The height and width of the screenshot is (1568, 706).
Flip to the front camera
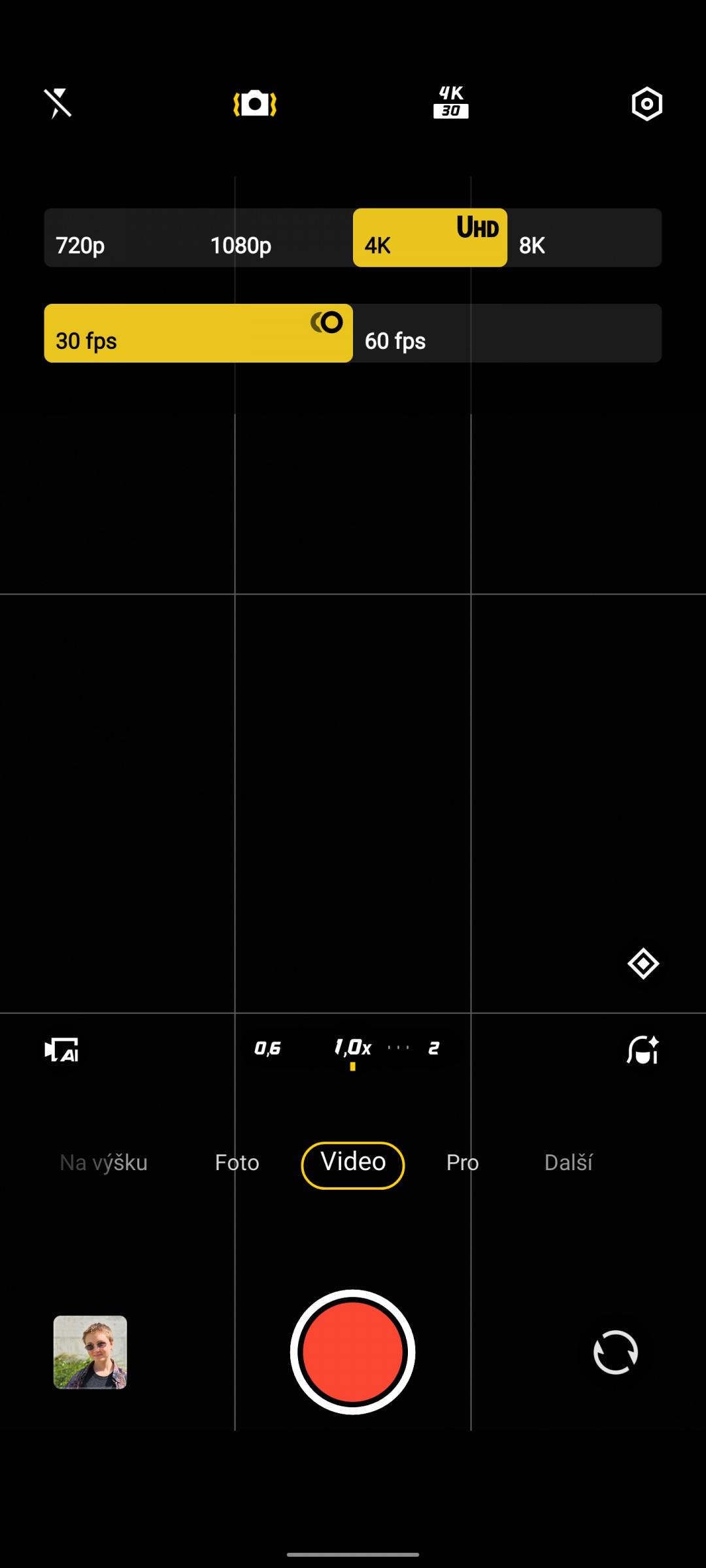click(616, 1352)
